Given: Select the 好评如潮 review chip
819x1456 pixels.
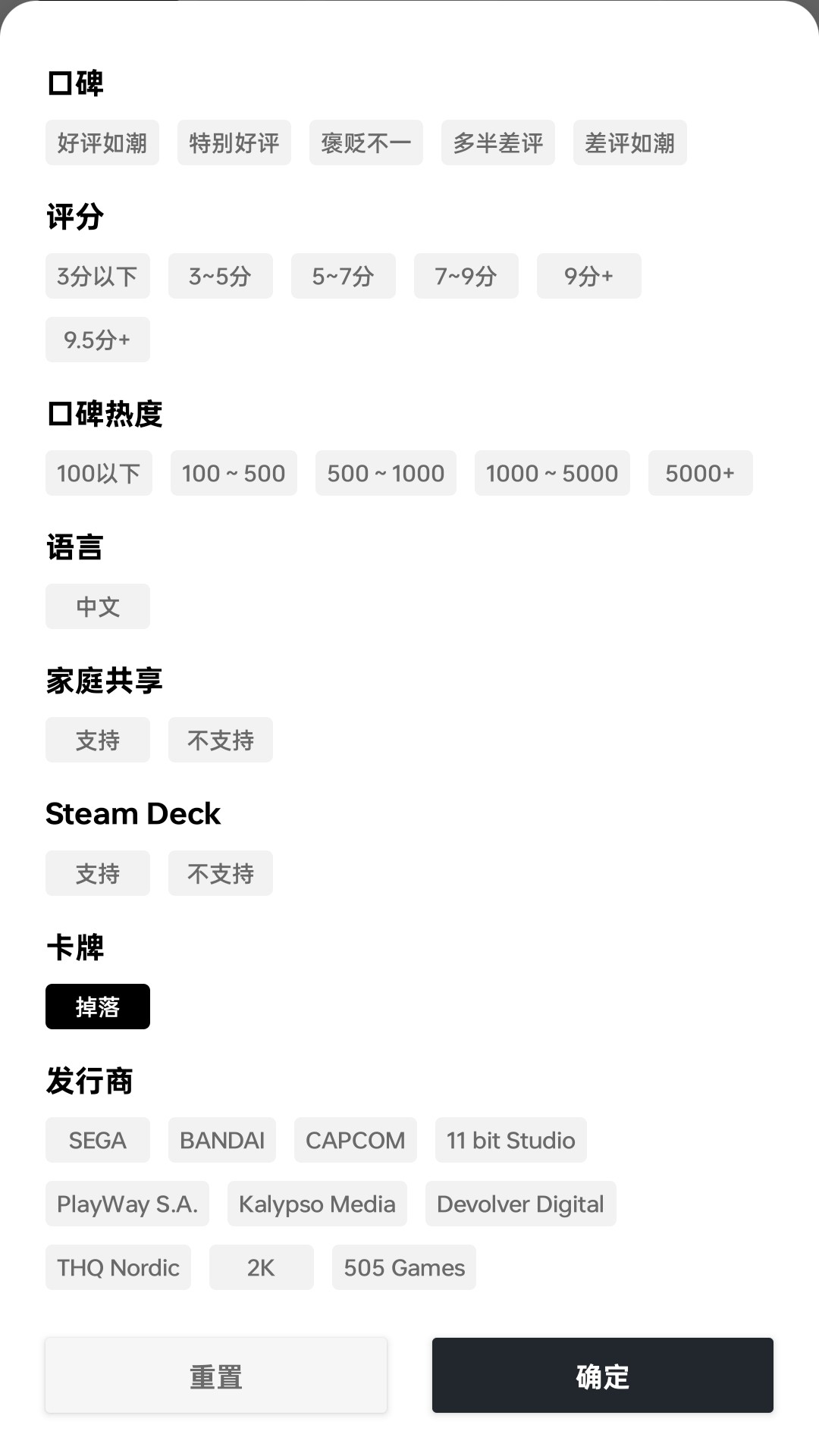Looking at the screenshot, I should [x=102, y=142].
